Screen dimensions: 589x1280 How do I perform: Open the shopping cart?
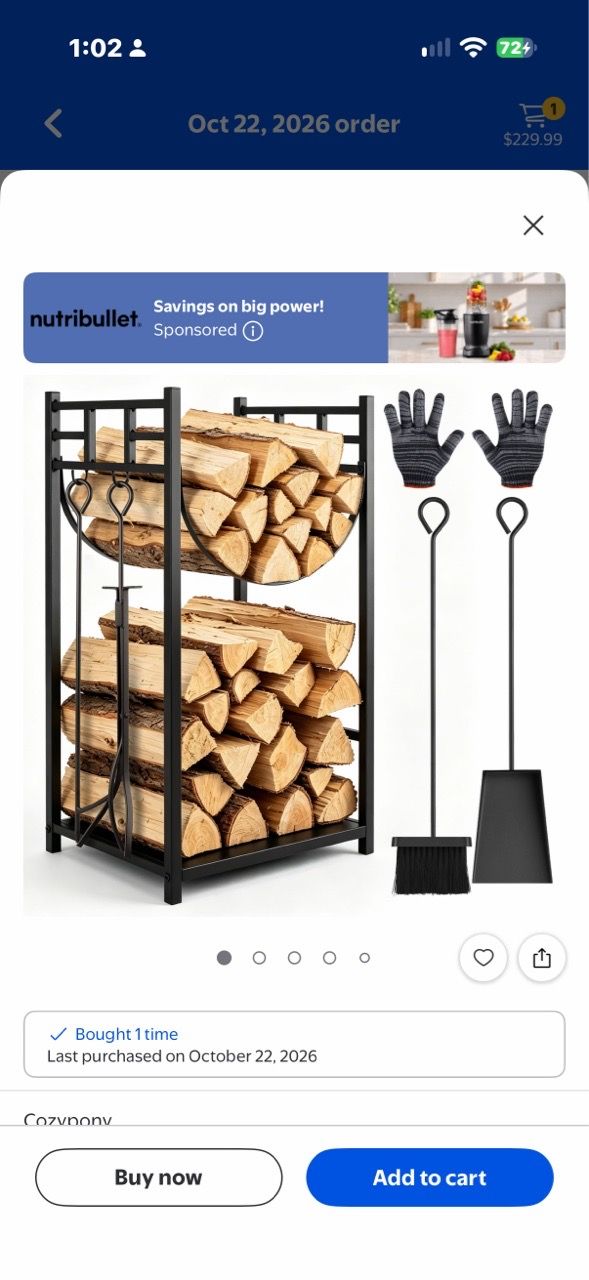click(x=534, y=123)
